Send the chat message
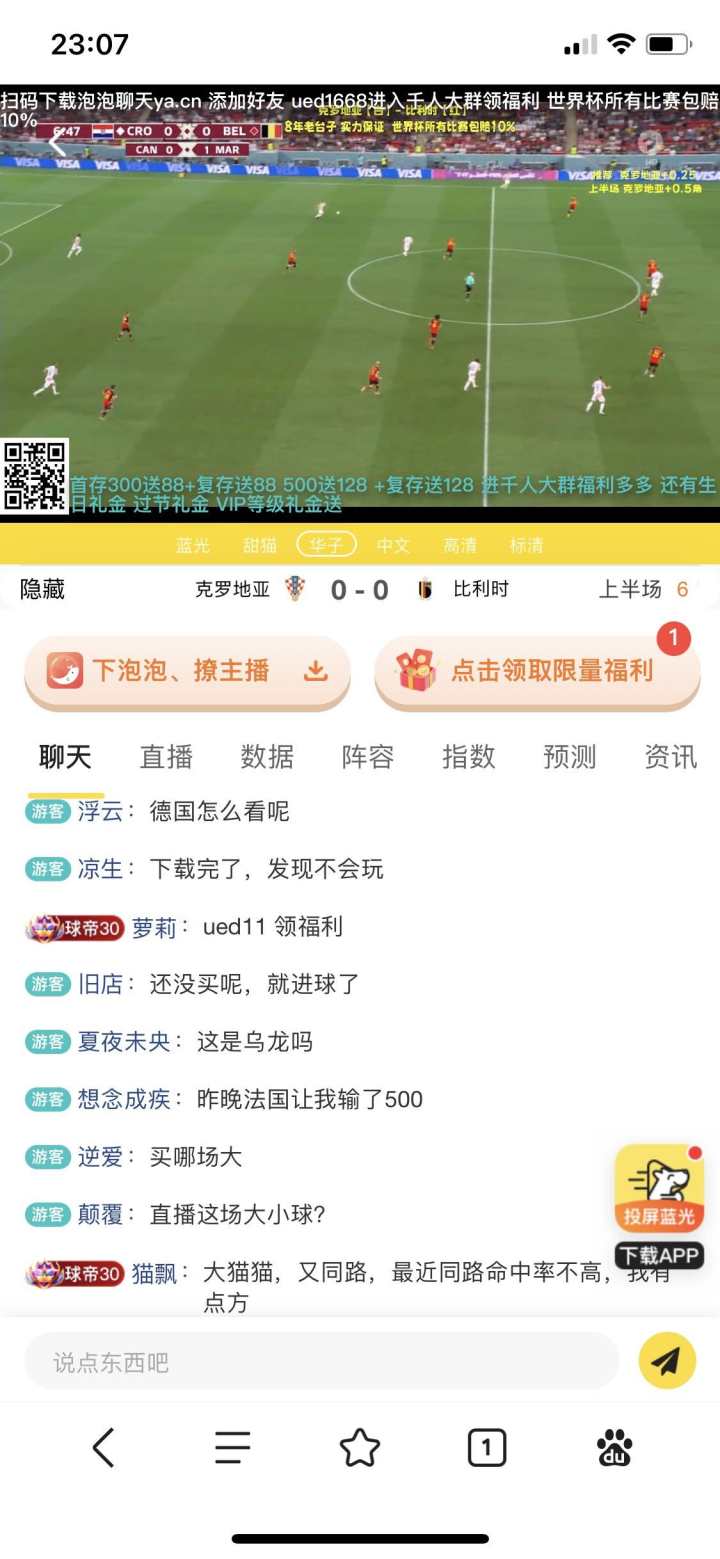The width and height of the screenshot is (720, 1559). tap(667, 1361)
